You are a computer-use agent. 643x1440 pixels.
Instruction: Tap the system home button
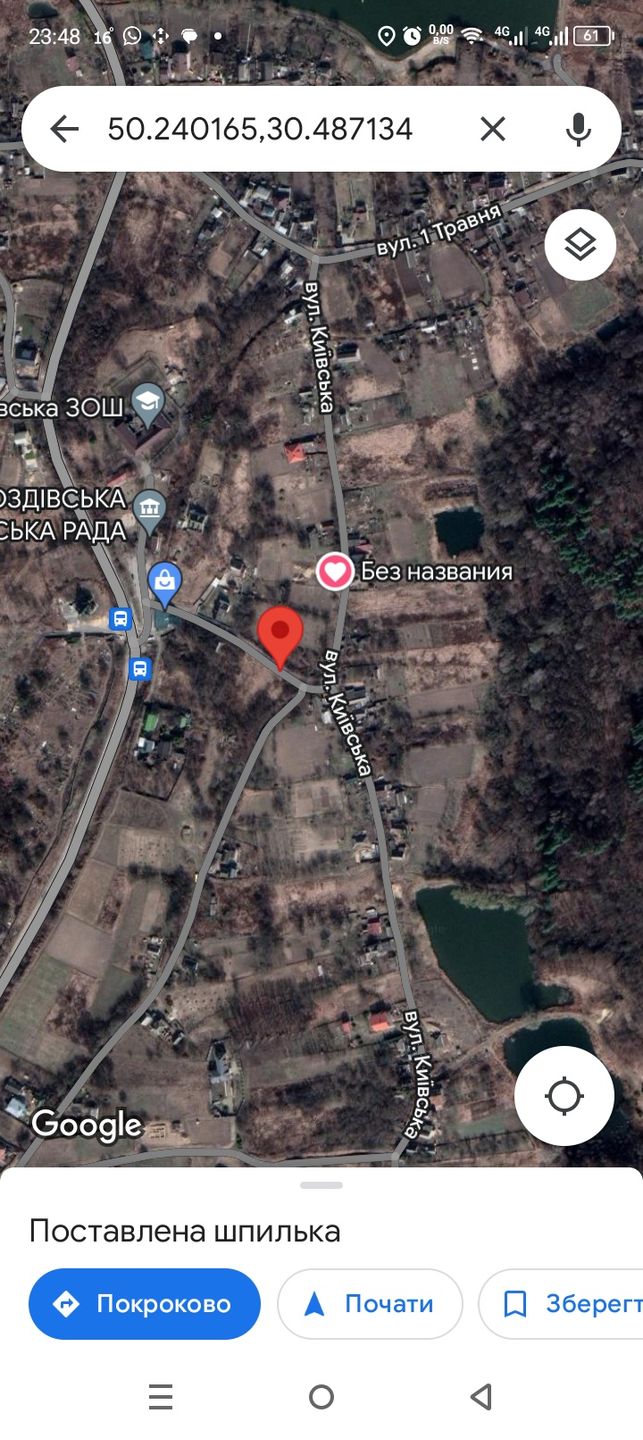[x=321, y=1397]
